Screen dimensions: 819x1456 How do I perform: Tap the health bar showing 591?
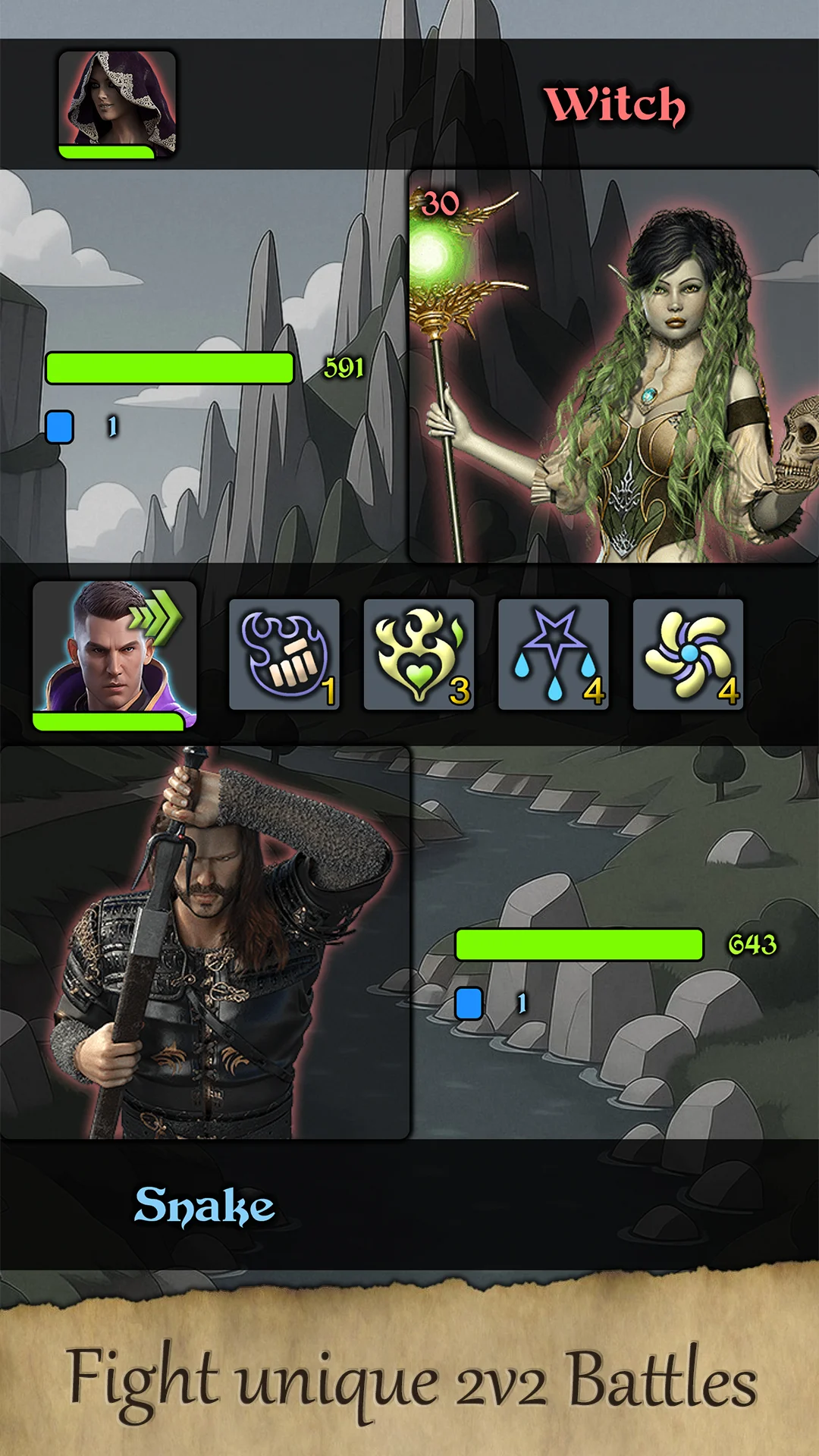click(171, 371)
